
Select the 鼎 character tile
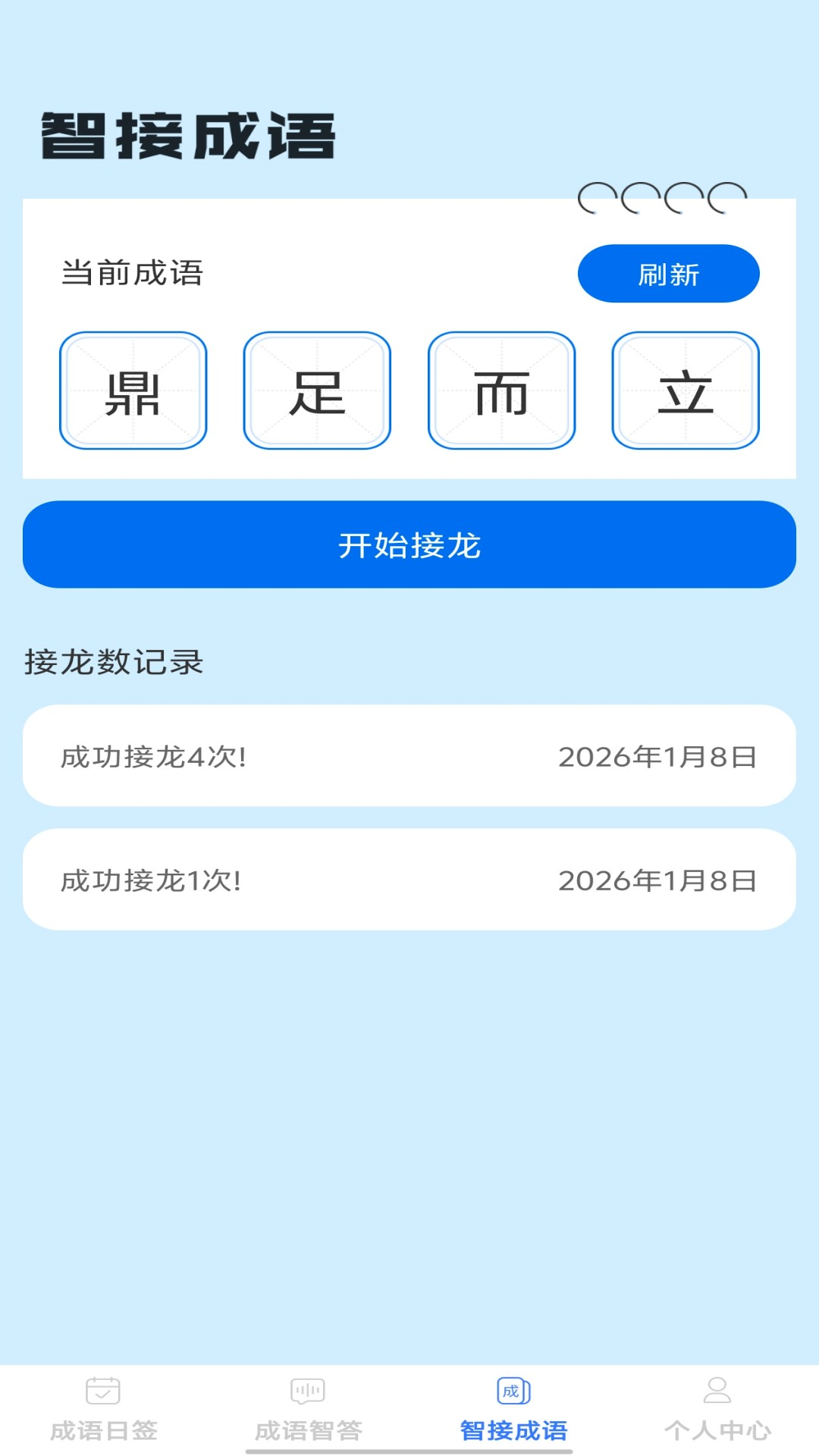(135, 390)
